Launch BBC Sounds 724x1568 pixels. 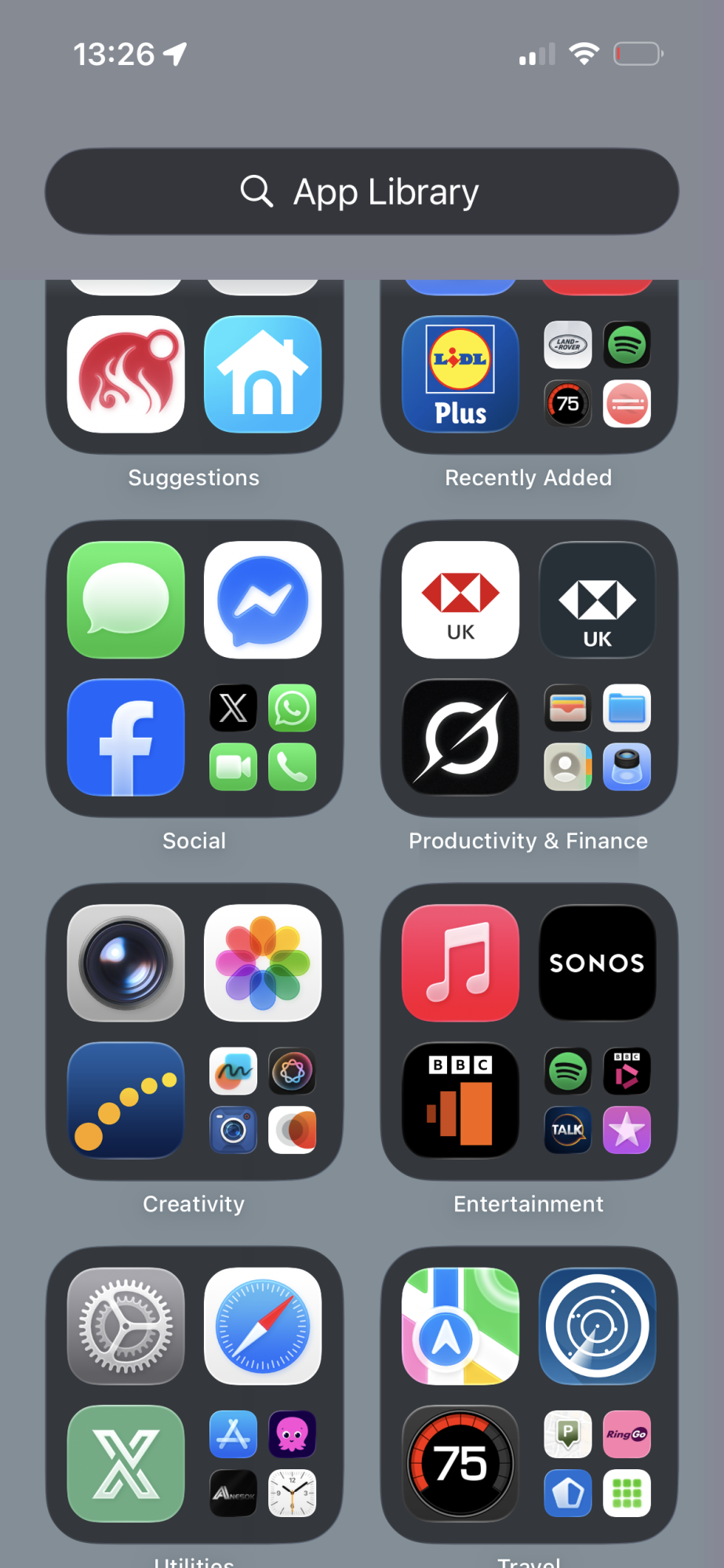460,1100
